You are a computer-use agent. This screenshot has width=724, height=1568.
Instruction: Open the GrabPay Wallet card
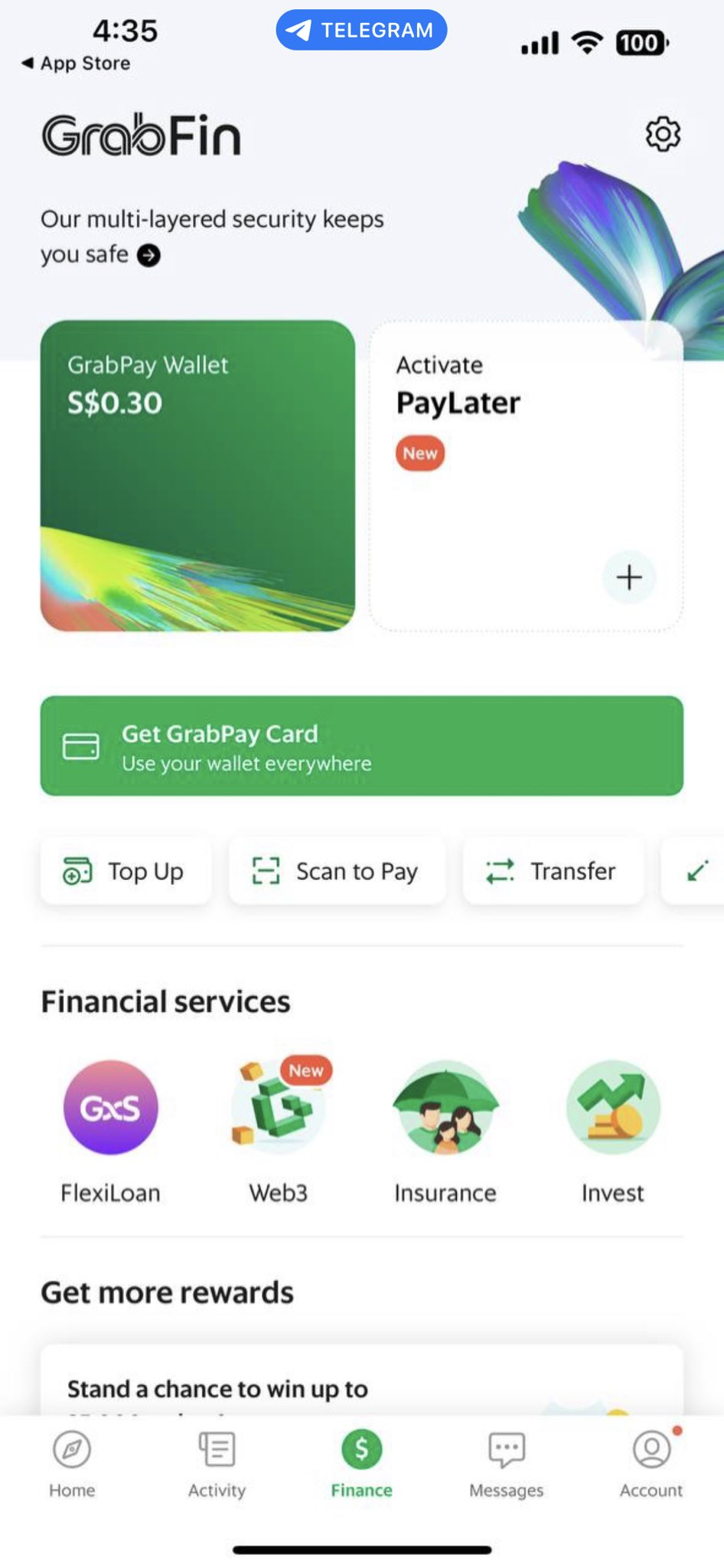coord(197,475)
